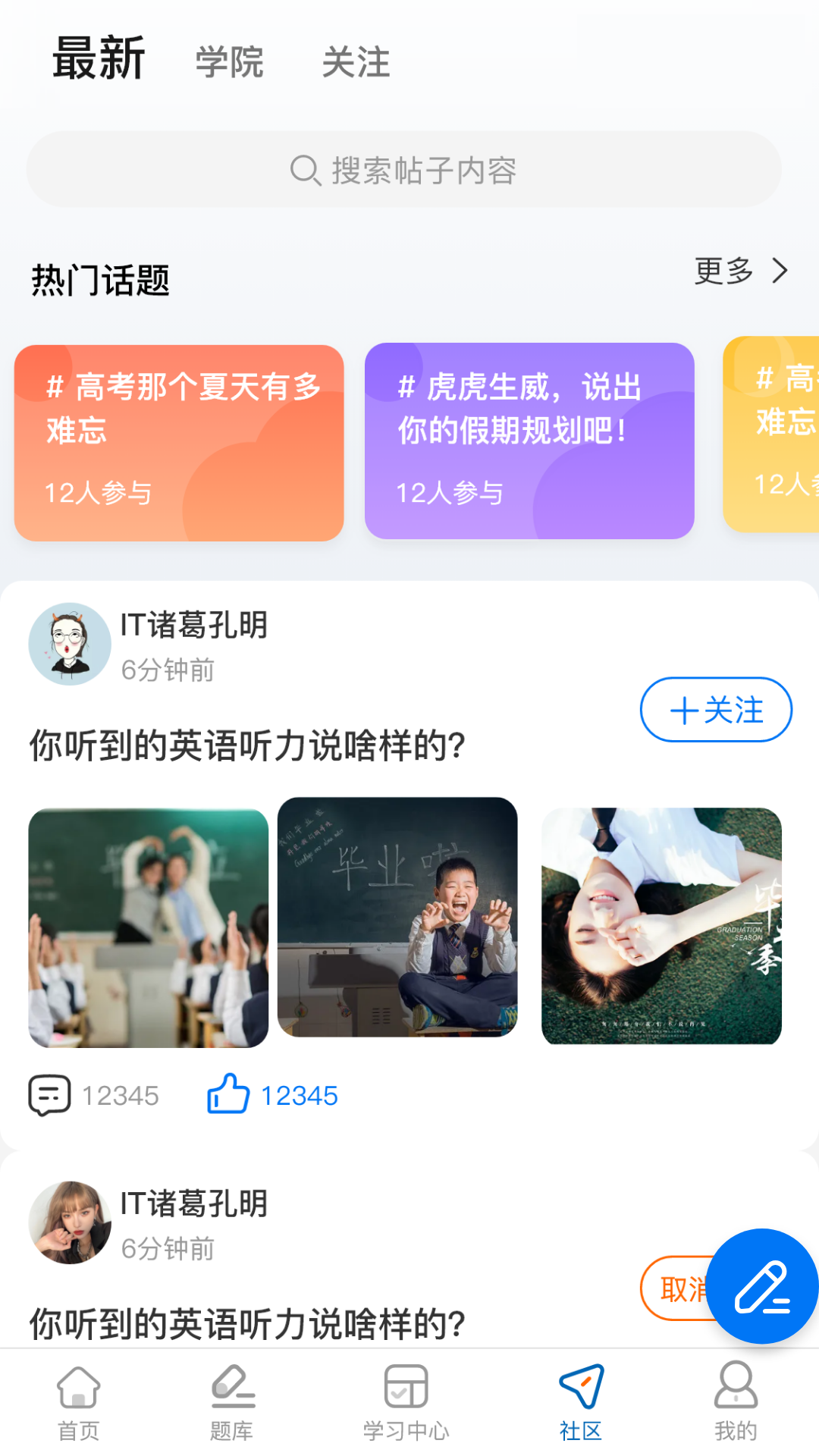819x1456 pixels.
Task: Open the 题库 tab
Action: point(232,1401)
